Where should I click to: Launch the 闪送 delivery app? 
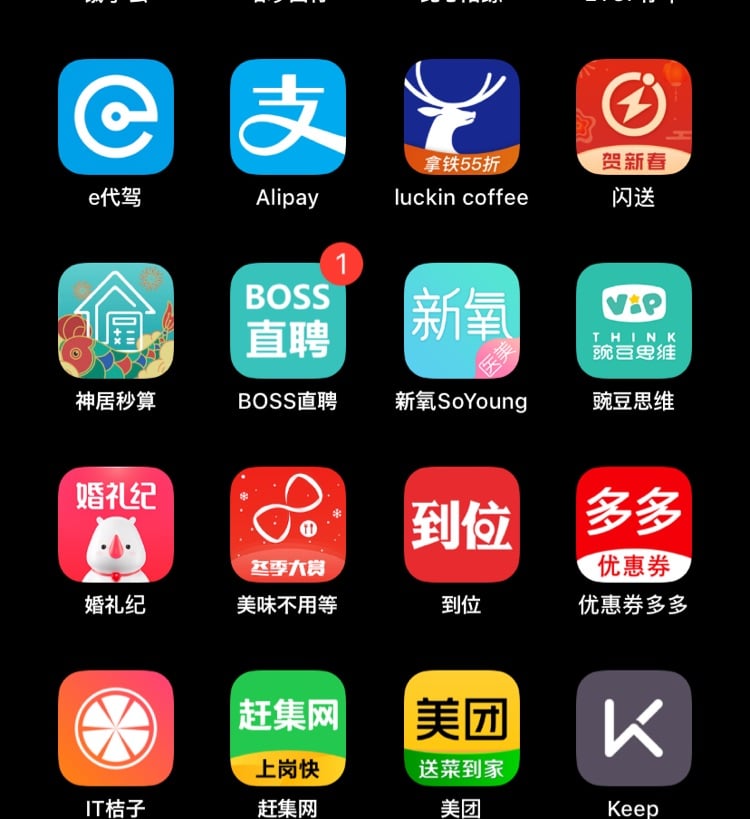point(634,117)
